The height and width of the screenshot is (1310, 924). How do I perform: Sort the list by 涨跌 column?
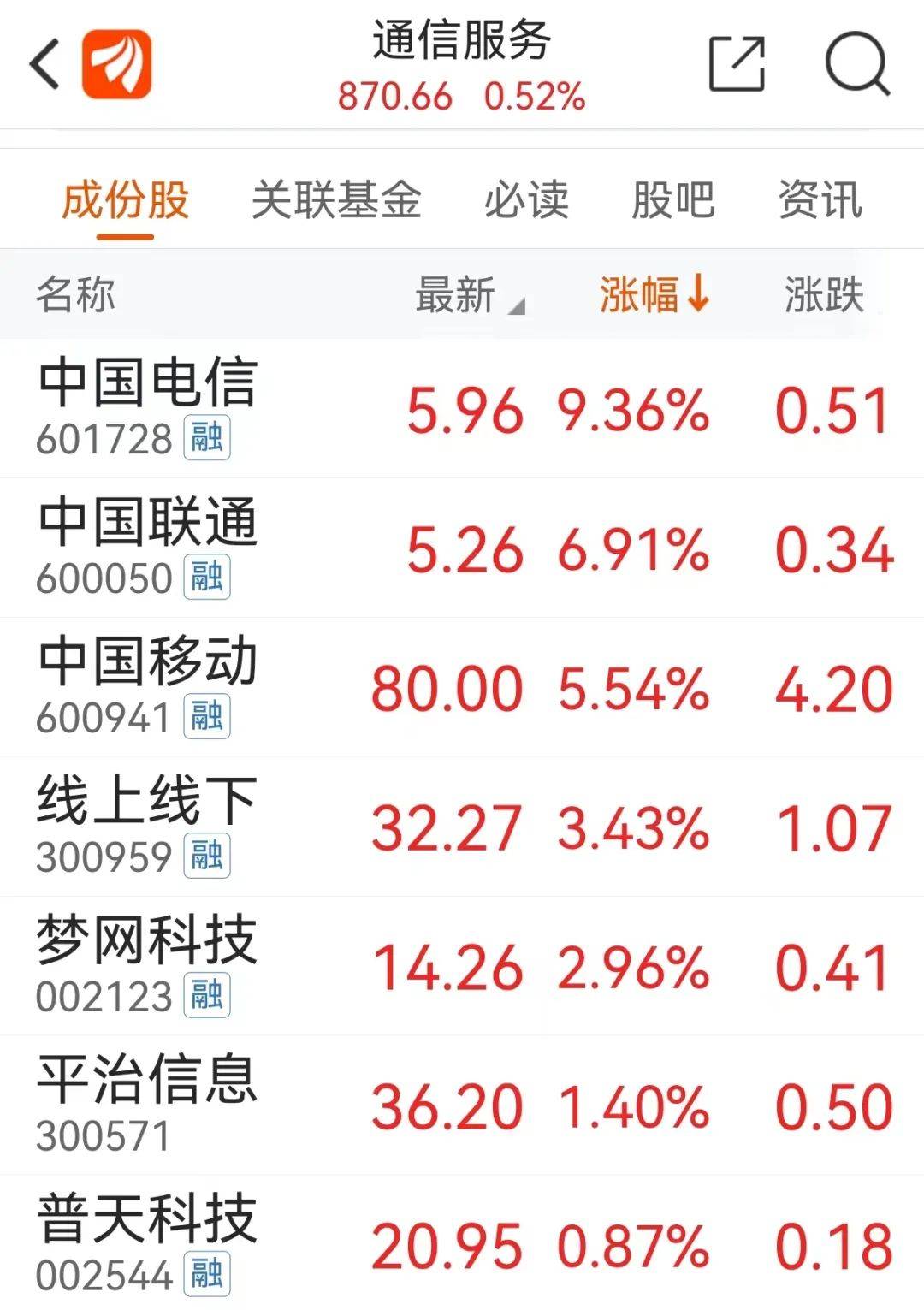coord(823,295)
